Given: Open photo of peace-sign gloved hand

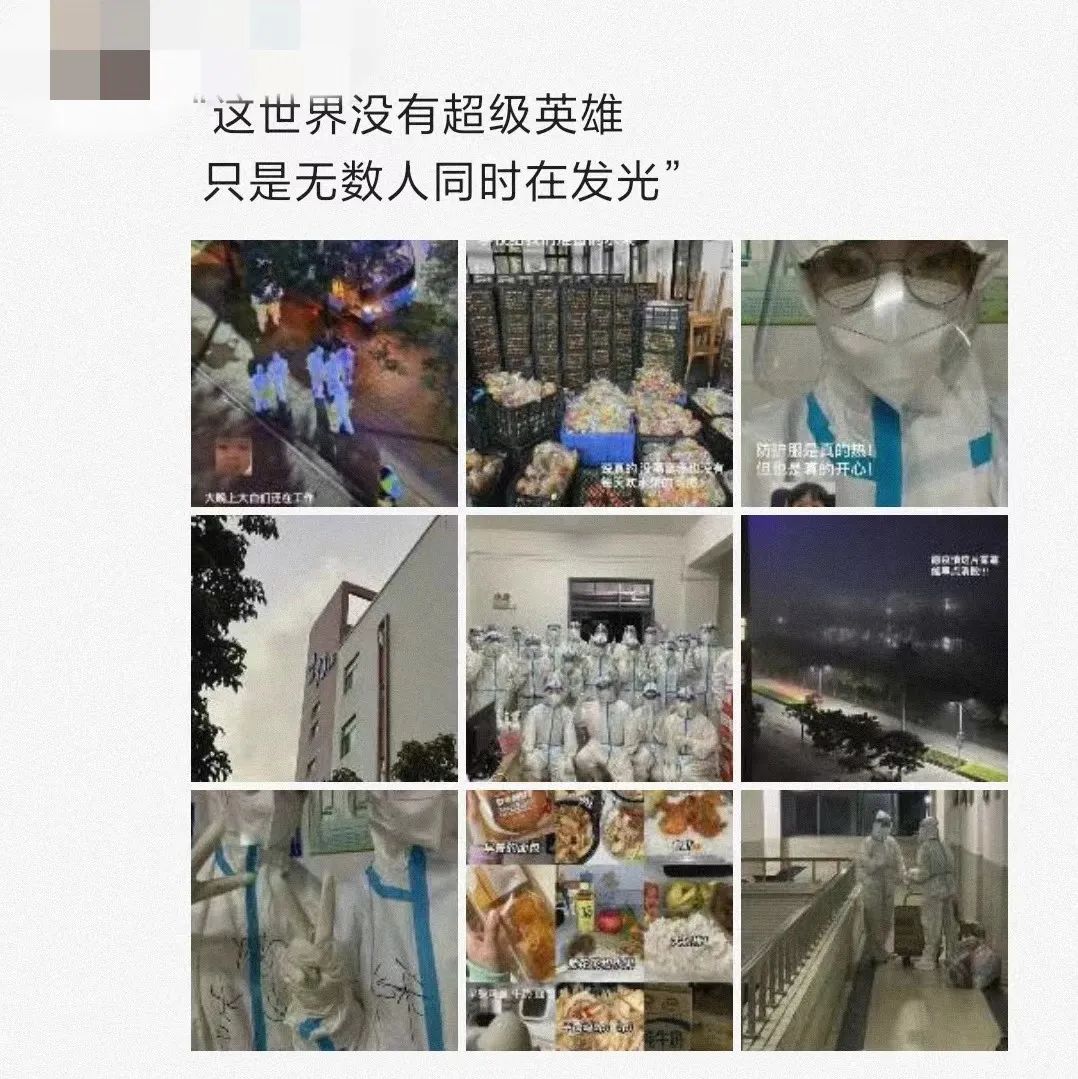Looking at the screenshot, I should (324, 920).
